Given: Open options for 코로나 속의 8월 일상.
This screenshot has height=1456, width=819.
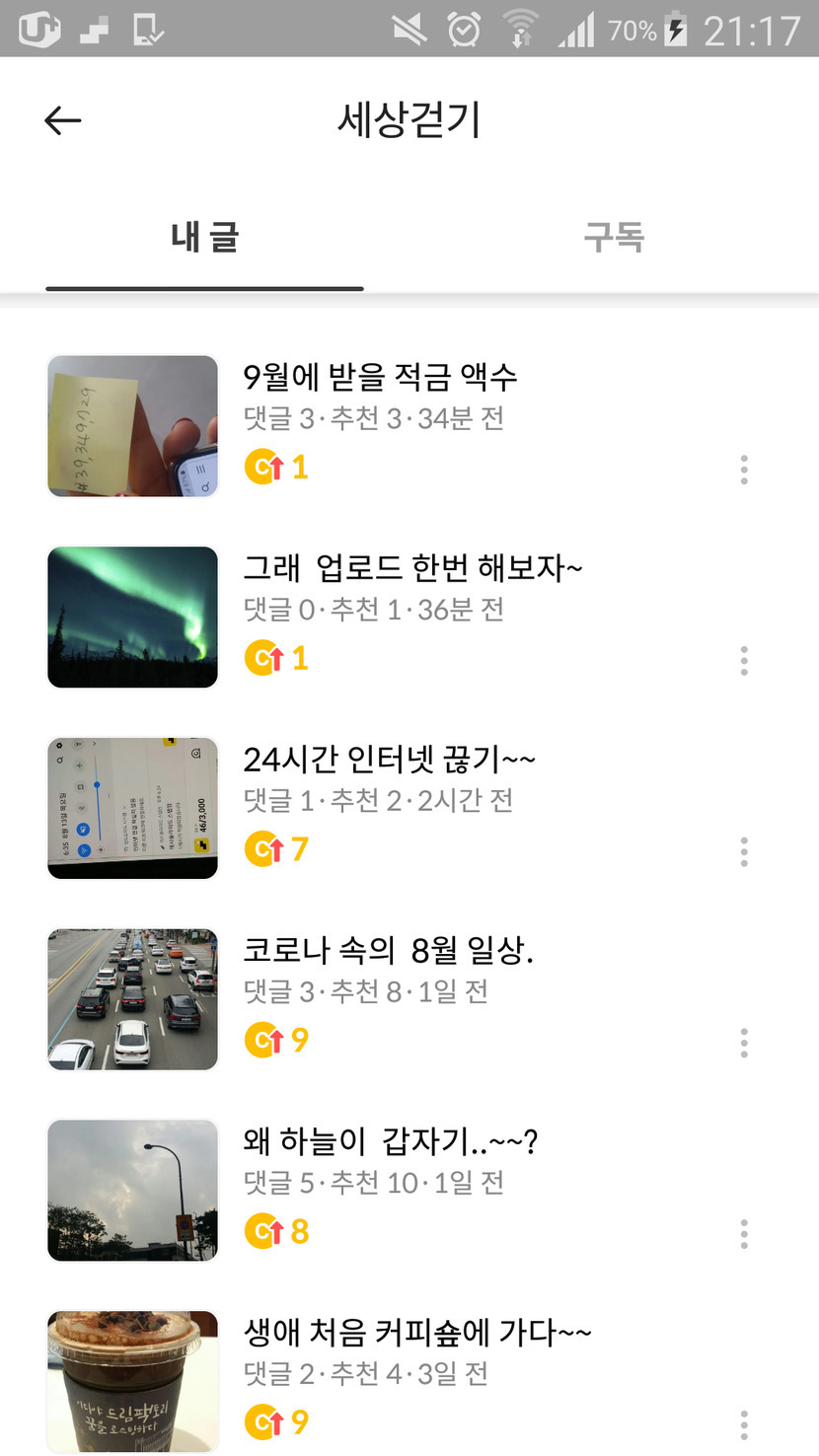Looking at the screenshot, I should point(744,1043).
